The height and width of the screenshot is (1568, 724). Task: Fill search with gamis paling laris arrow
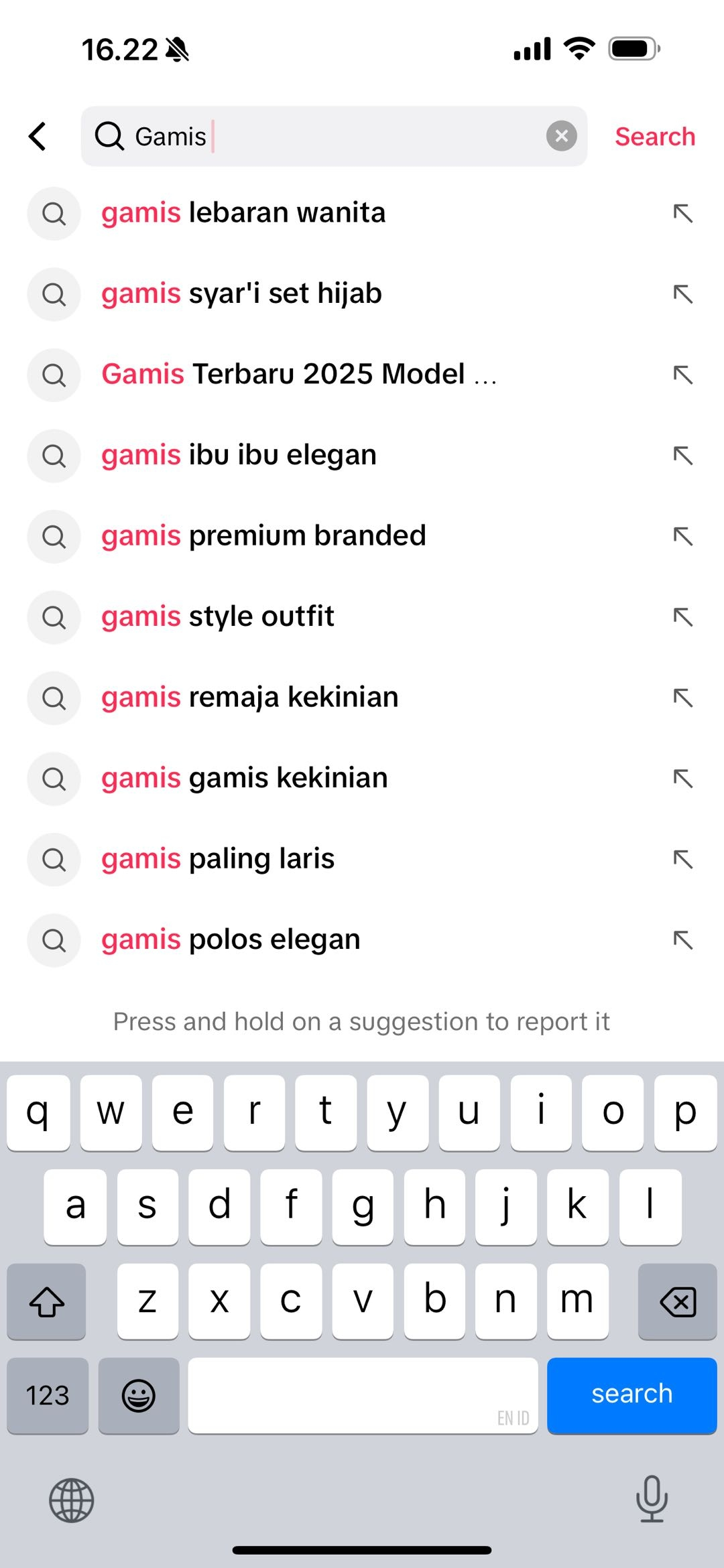point(682,859)
